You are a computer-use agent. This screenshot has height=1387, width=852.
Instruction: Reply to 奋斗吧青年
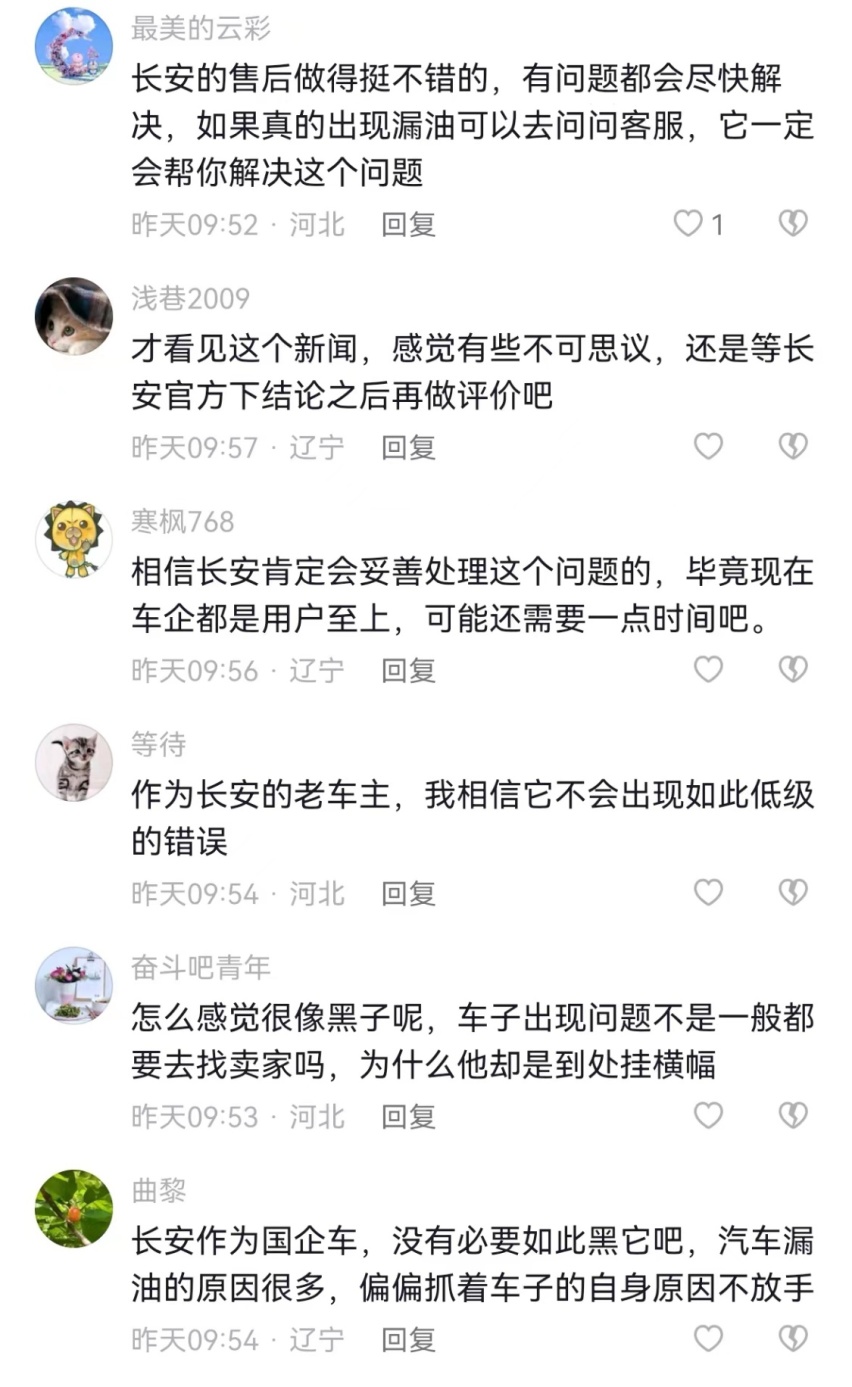[x=408, y=1116]
